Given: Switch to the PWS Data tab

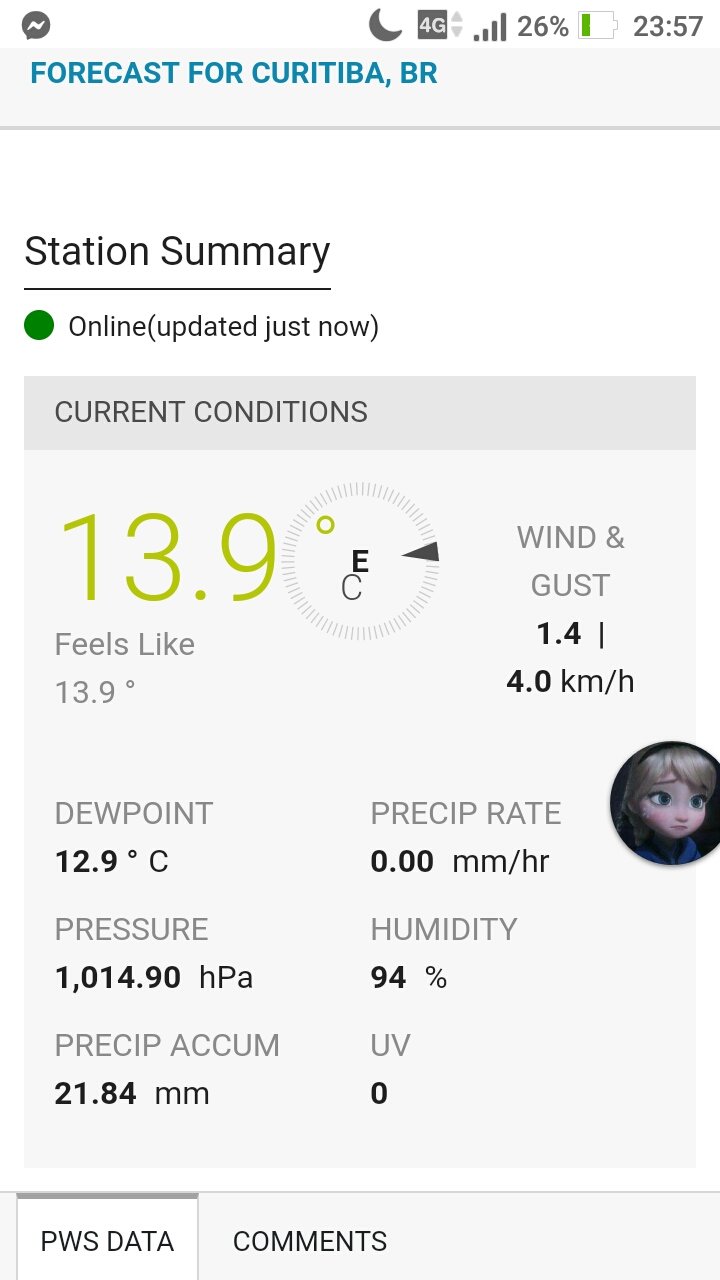Looking at the screenshot, I should (x=107, y=1241).
